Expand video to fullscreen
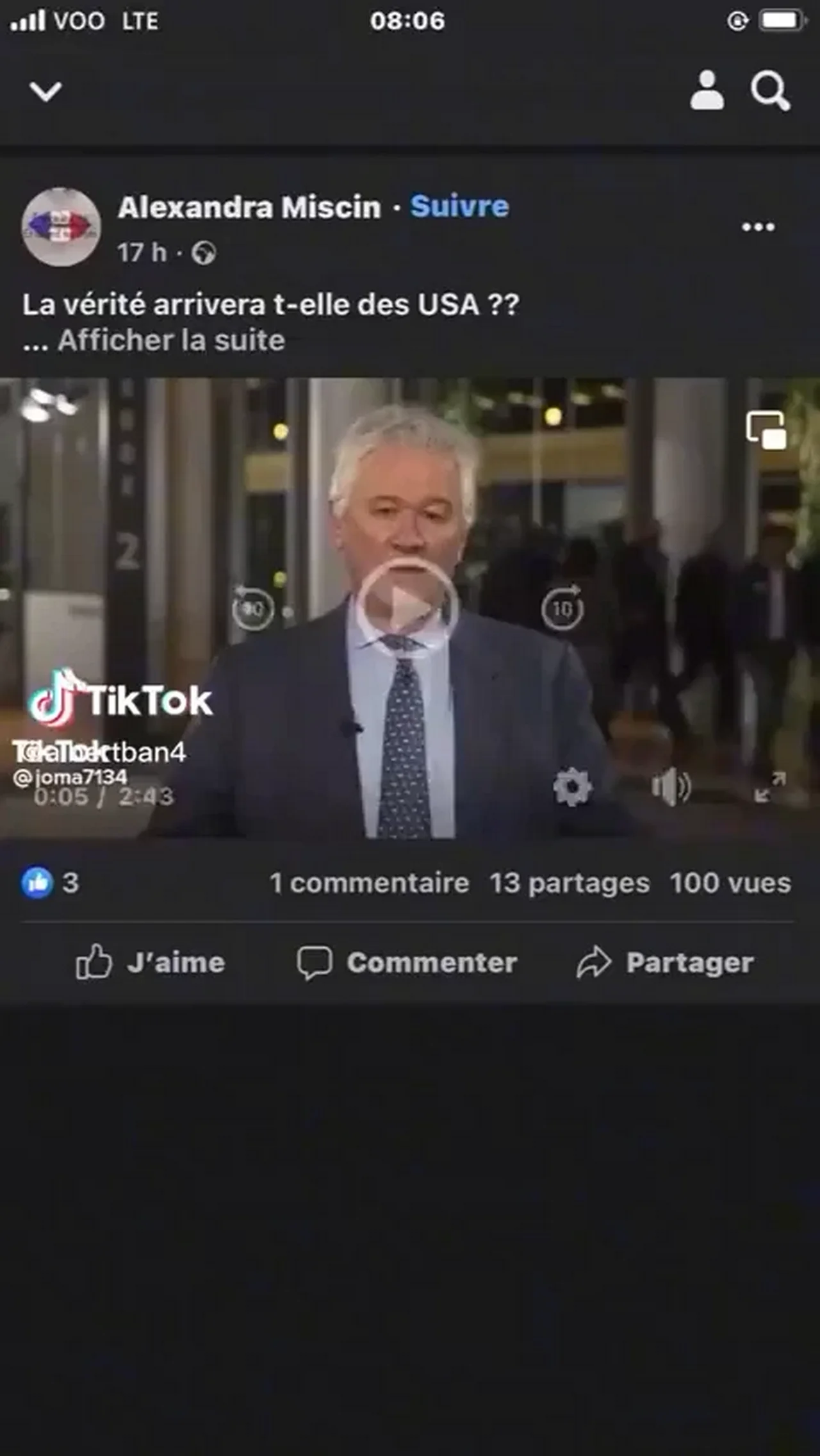The height and width of the screenshot is (1456, 820). (x=769, y=788)
